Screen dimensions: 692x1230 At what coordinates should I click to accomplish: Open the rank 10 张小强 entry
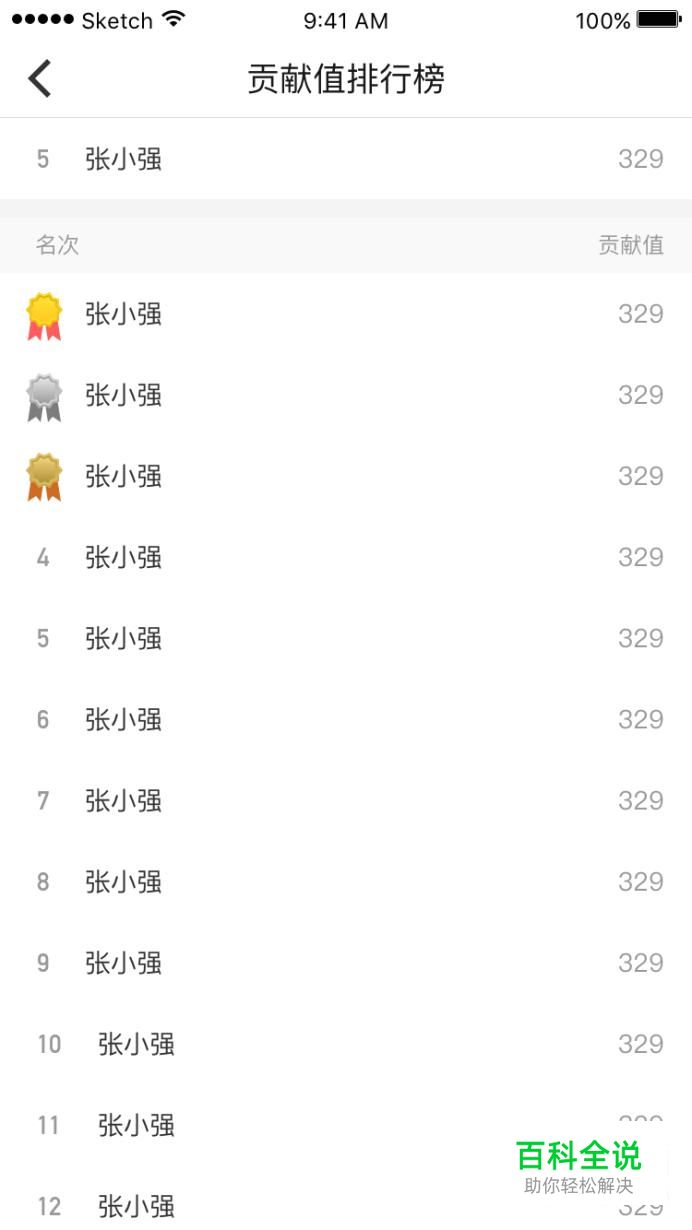point(346,1043)
